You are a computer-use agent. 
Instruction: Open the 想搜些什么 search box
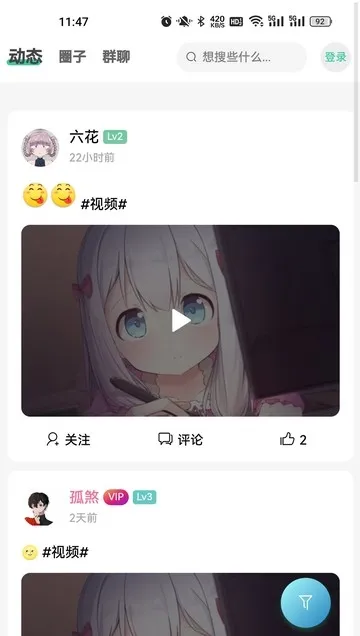[242, 57]
